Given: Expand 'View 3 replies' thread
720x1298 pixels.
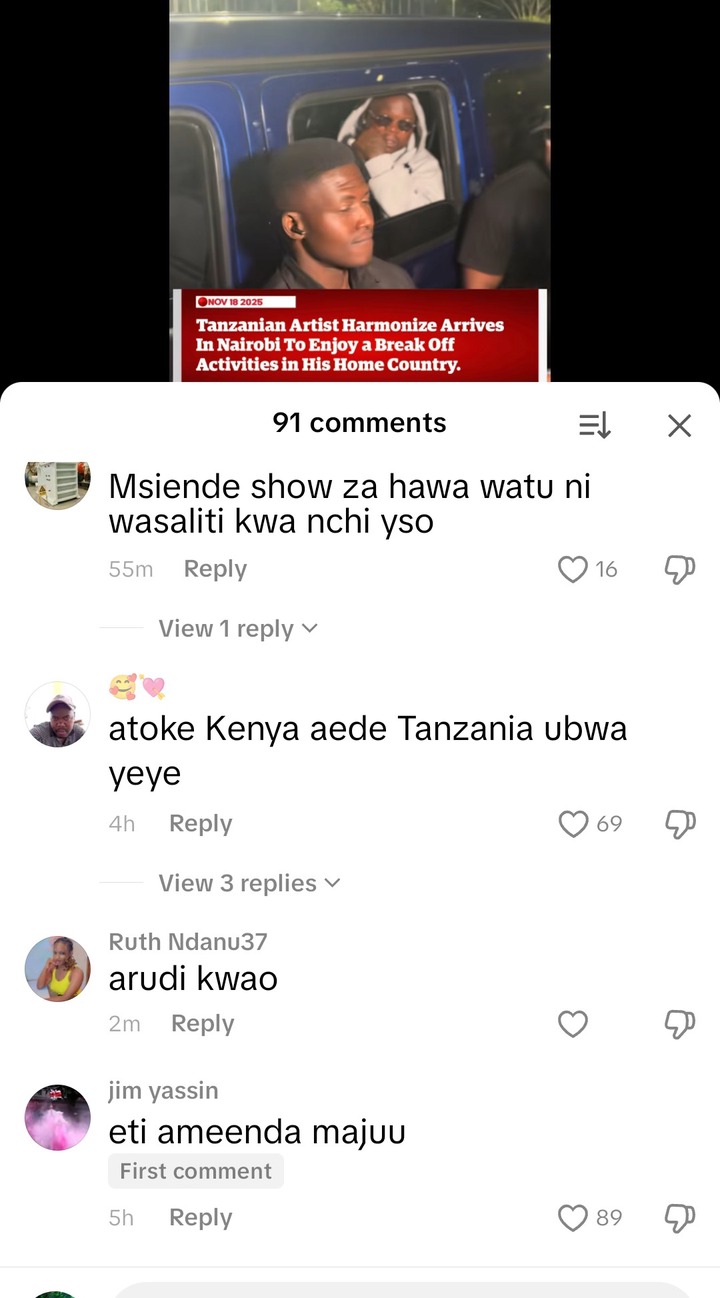Looking at the screenshot, I should [x=250, y=883].
